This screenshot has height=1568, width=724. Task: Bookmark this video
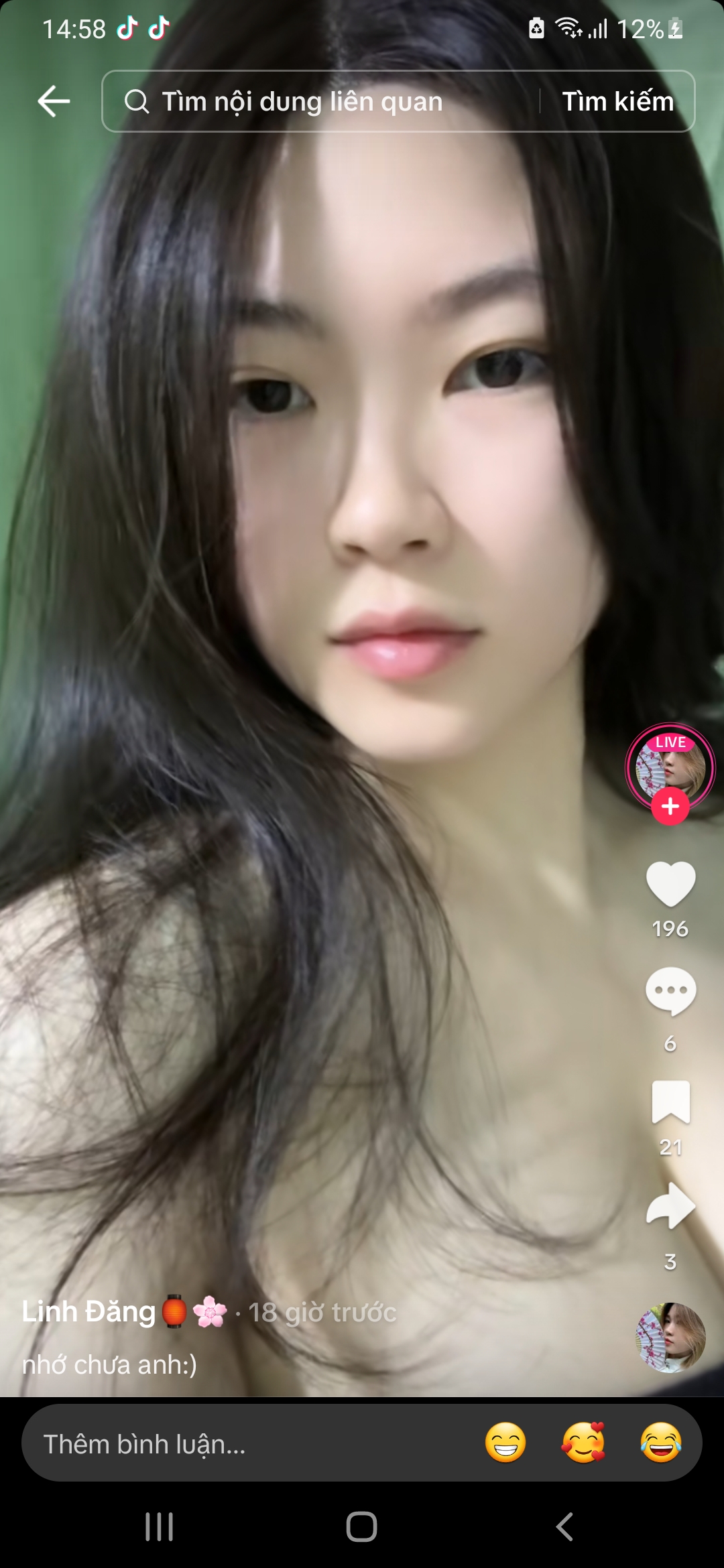pos(670,1102)
